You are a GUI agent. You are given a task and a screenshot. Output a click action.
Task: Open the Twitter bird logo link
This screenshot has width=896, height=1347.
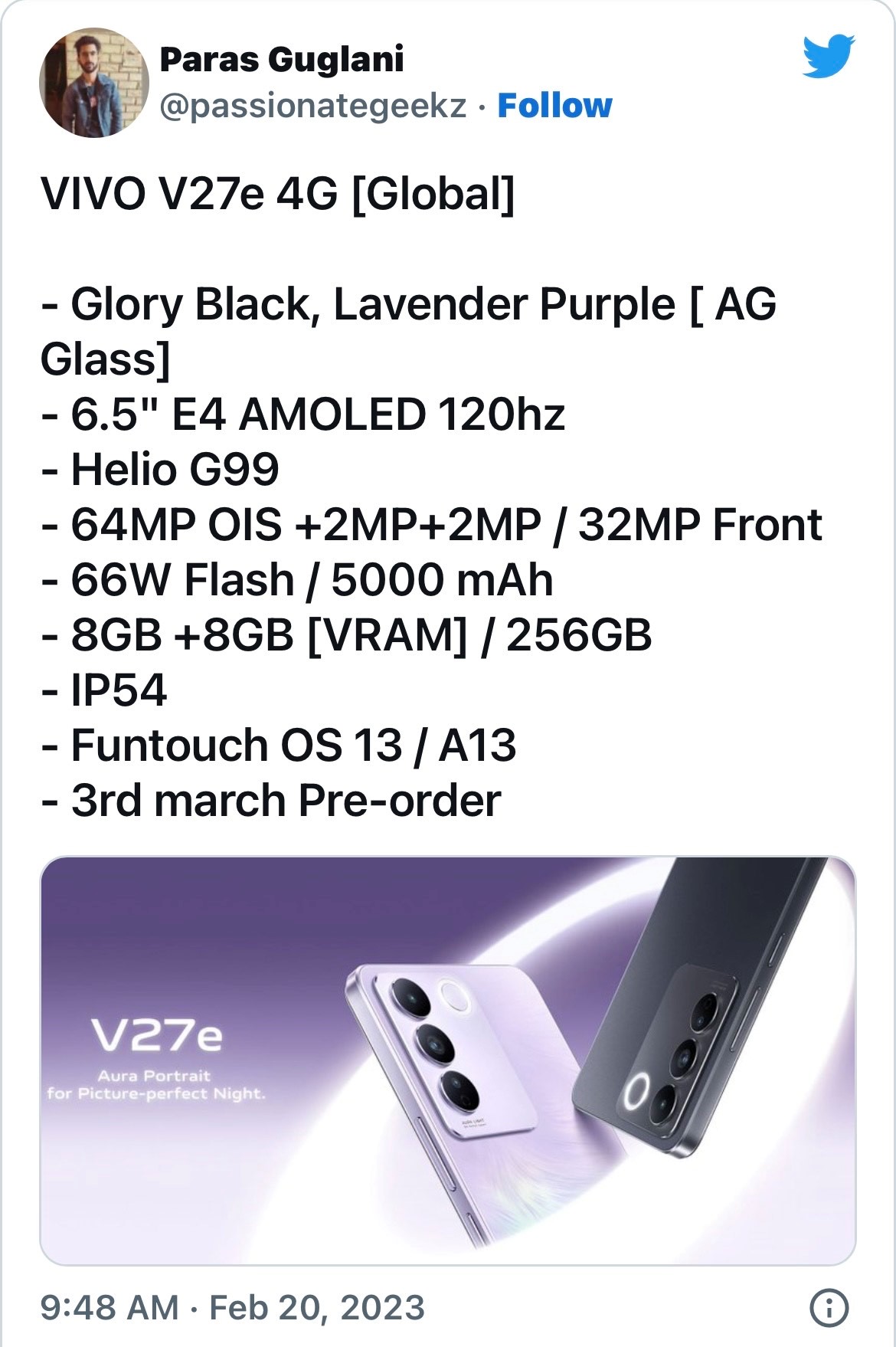pos(828,57)
